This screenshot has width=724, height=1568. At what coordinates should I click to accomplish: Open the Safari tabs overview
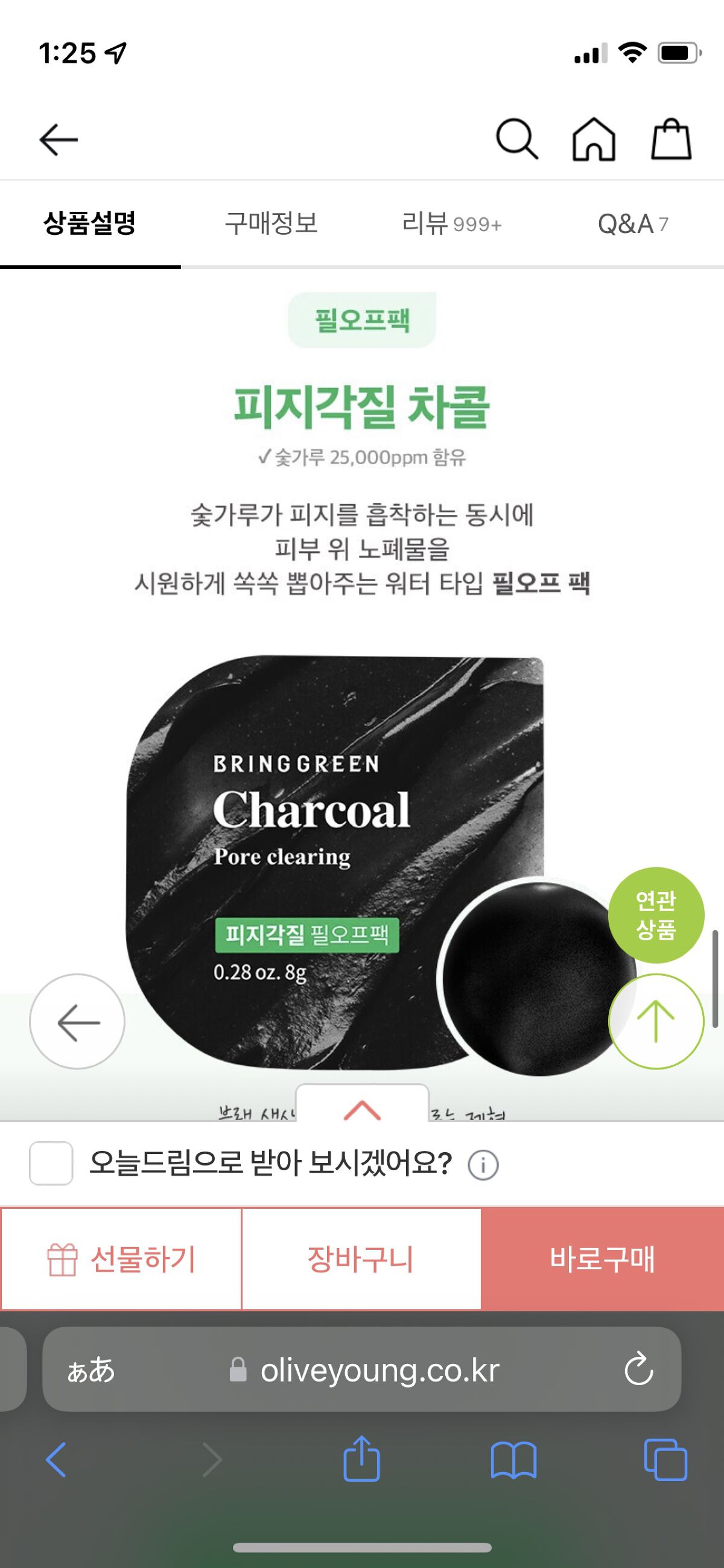tap(665, 1459)
